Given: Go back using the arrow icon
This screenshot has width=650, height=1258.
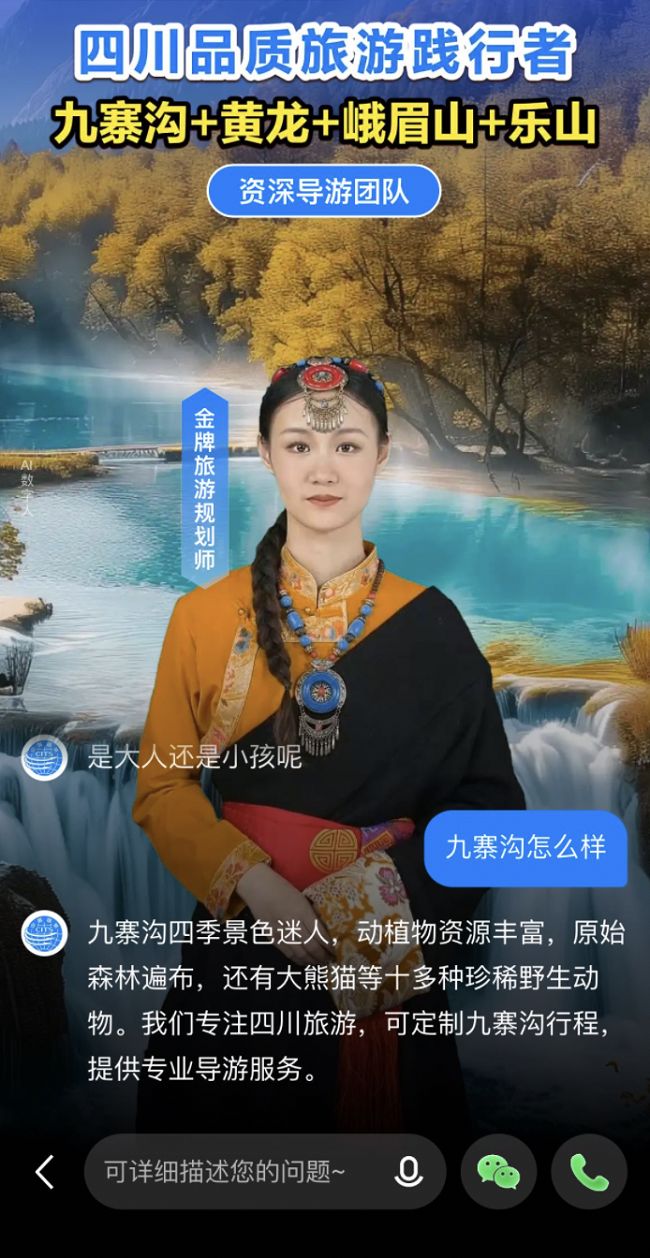Looking at the screenshot, I should 44,1172.
